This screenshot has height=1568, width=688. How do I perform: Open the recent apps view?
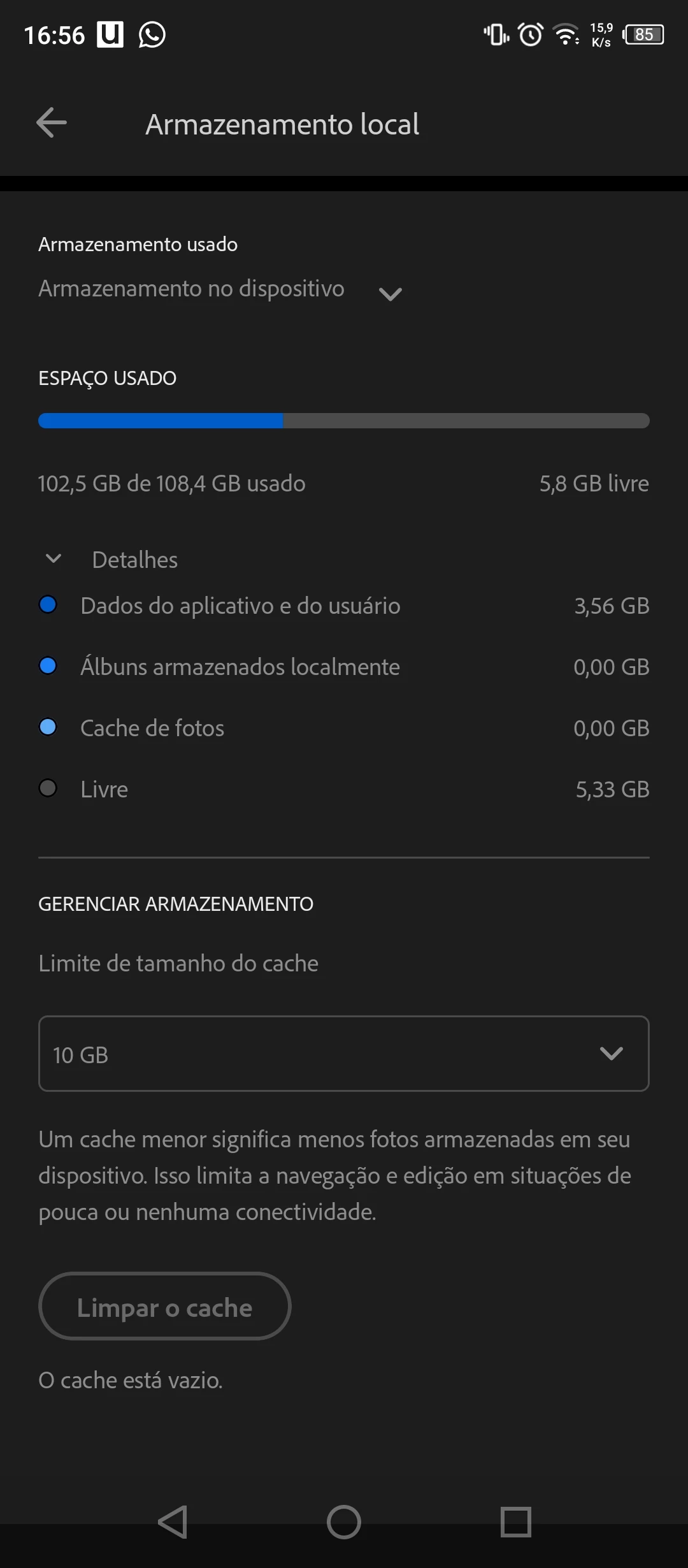coord(515,1522)
